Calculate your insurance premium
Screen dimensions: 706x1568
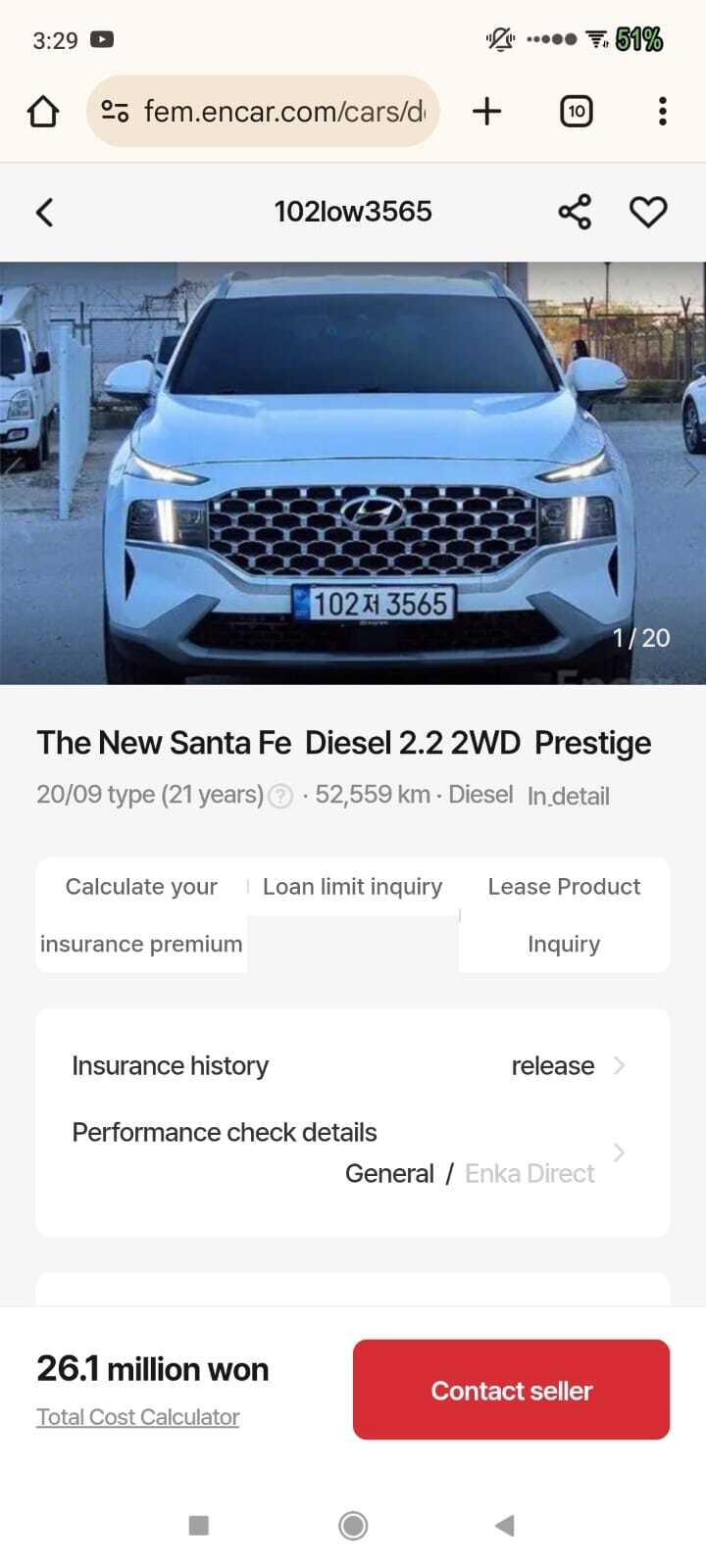coord(141,915)
